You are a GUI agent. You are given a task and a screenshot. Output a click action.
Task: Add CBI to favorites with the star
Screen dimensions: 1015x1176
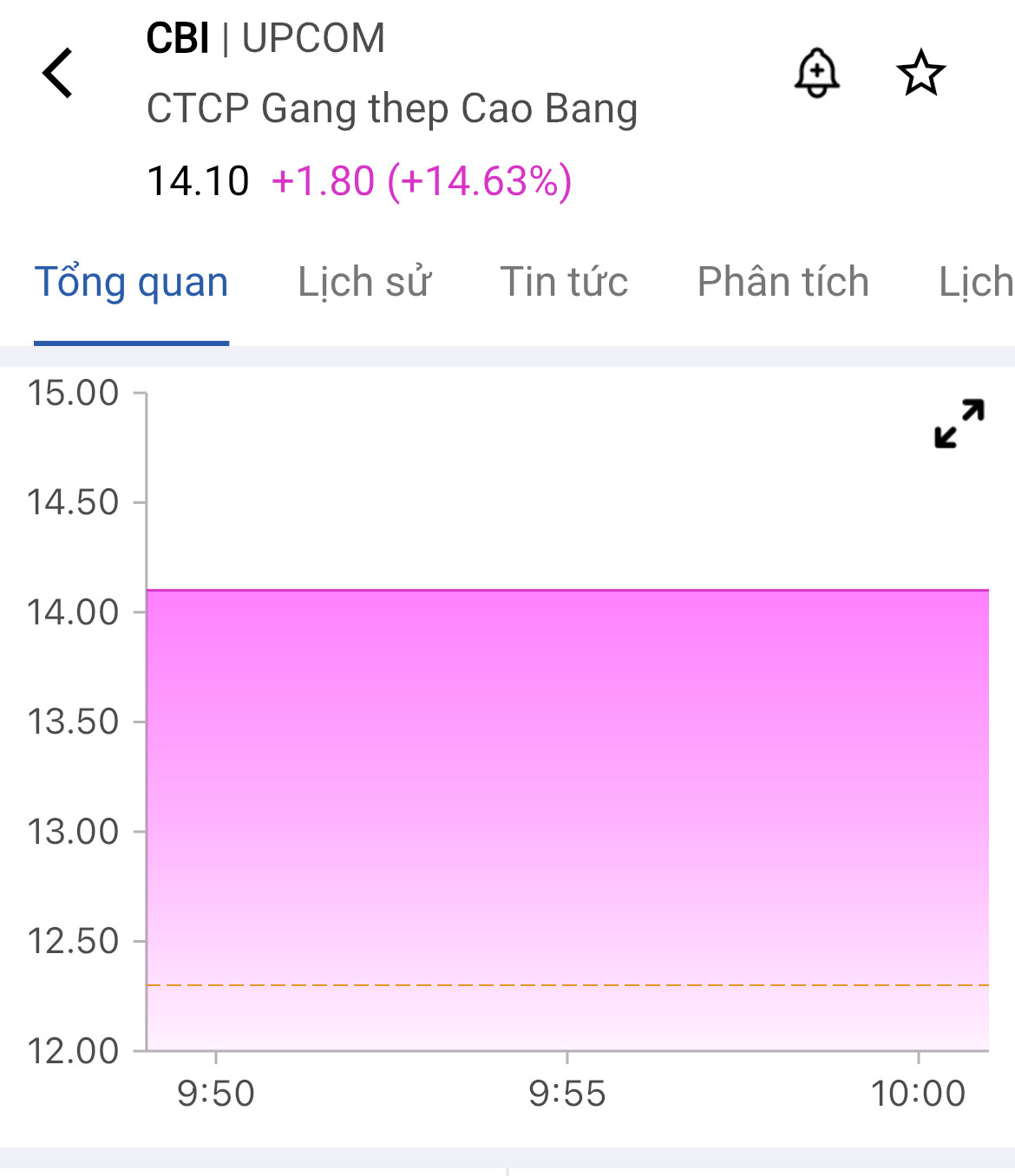point(920,73)
